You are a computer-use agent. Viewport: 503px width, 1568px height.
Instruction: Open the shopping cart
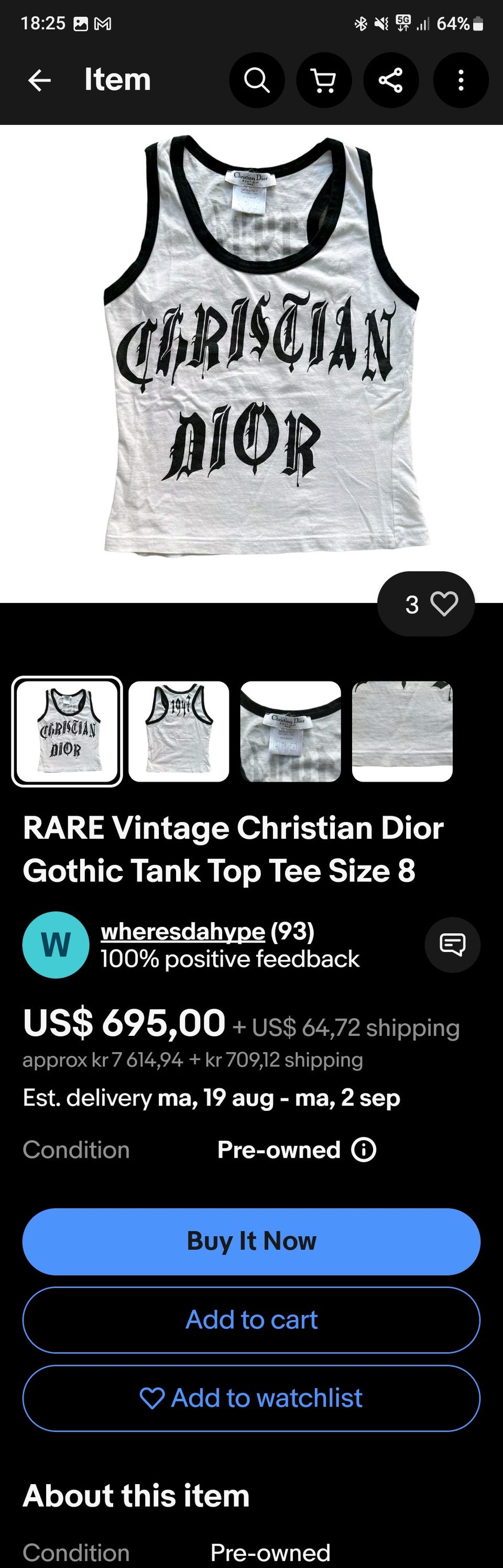pyautogui.click(x=324, y=80)
